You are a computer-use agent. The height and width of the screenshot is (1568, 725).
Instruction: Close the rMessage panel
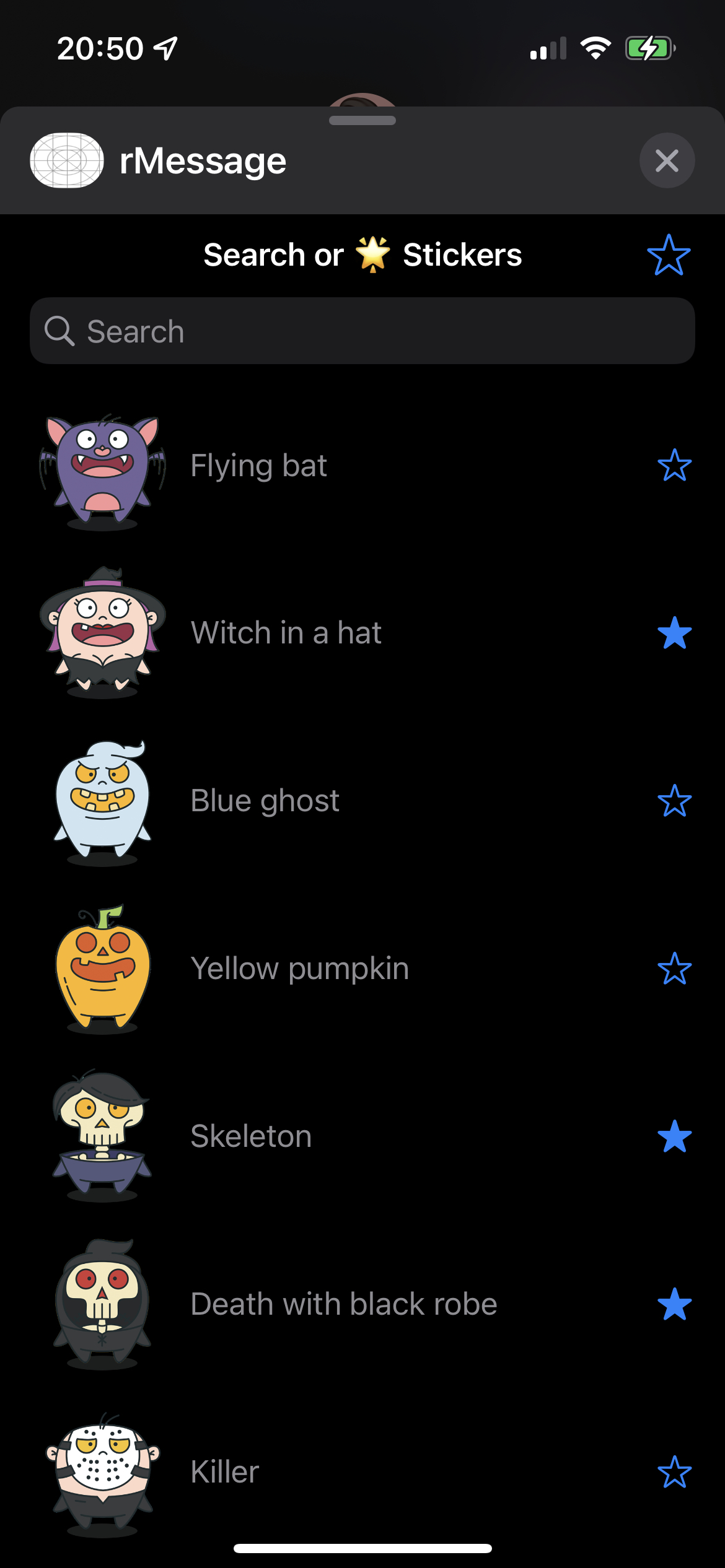coord(667,161)
